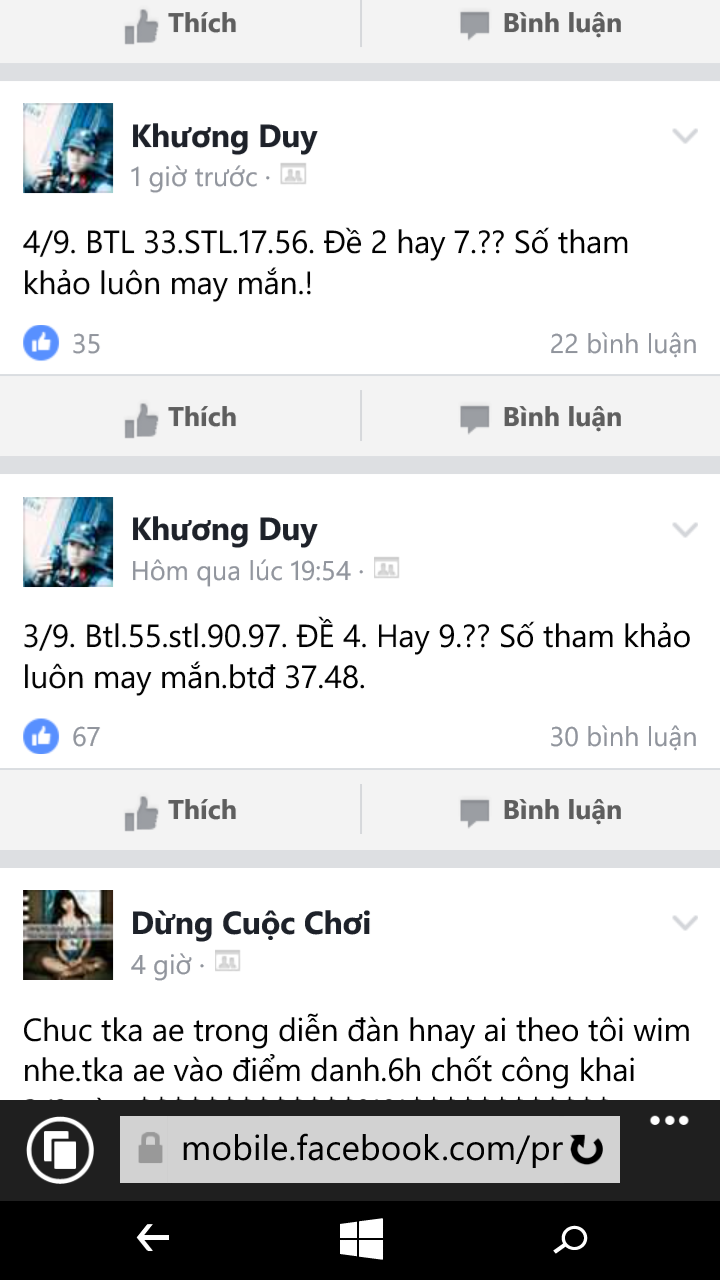Expand options chevron on Dừng Cuộc Chơi's post
The width and height of the screenshot is (720, 1280).
point(684,922)
